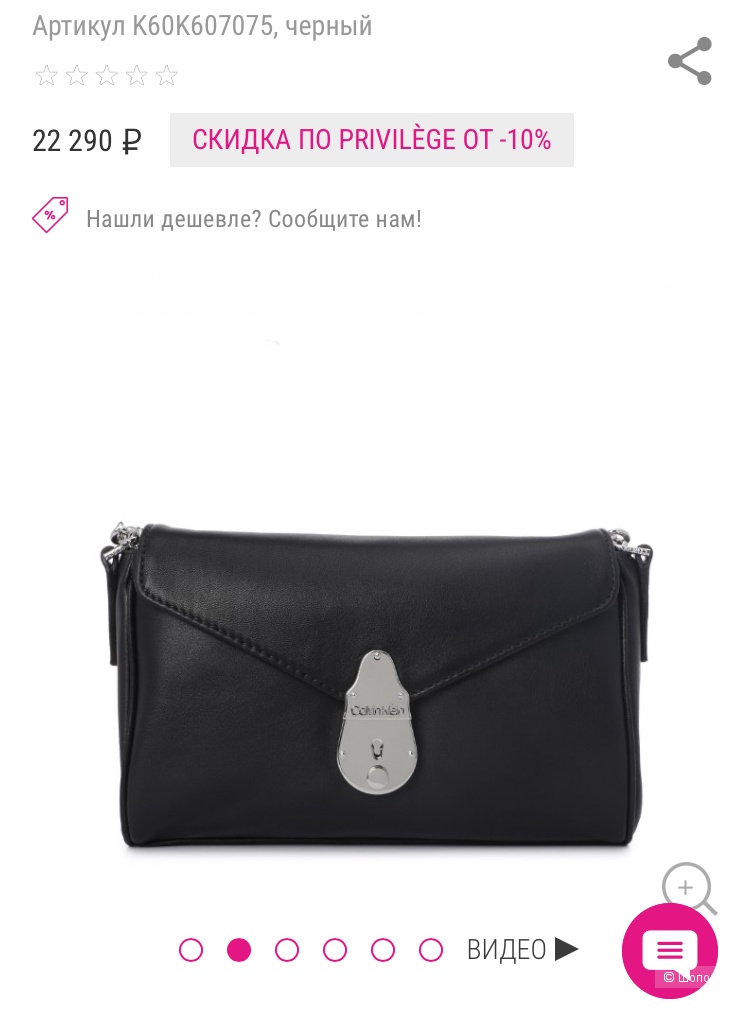Viewport: 750px width, 1011px height.
Task: Select the last carousel dot
Action: [x=431, y=949]
